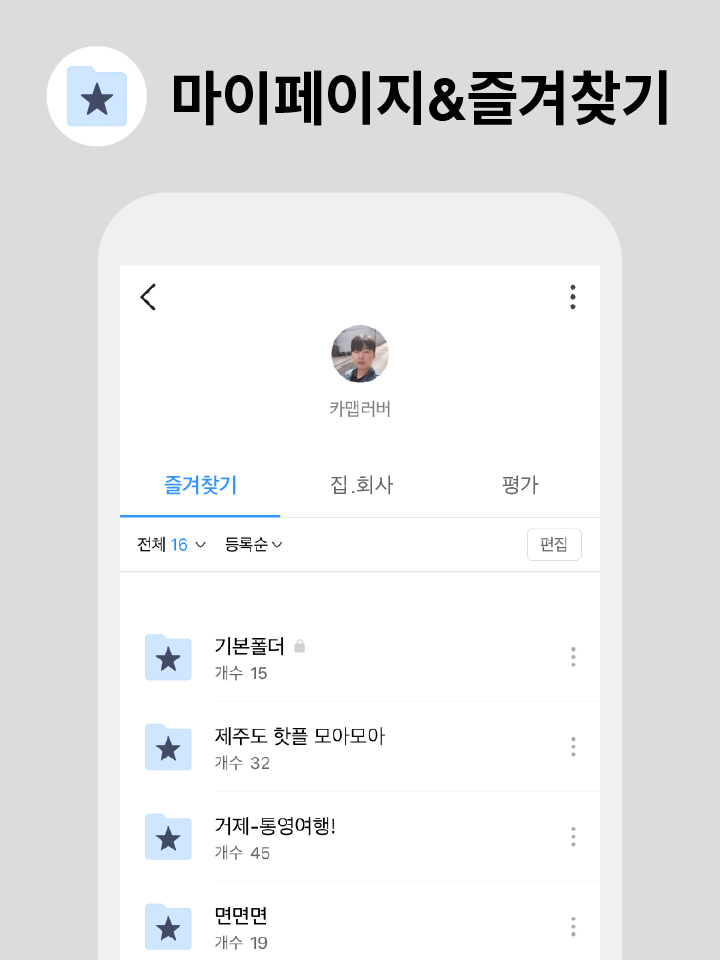This screenshot has width=720, height=960.
Task: Click the 제주도 핫플 모아모아 folder icon
Action: tap(168, 747)
